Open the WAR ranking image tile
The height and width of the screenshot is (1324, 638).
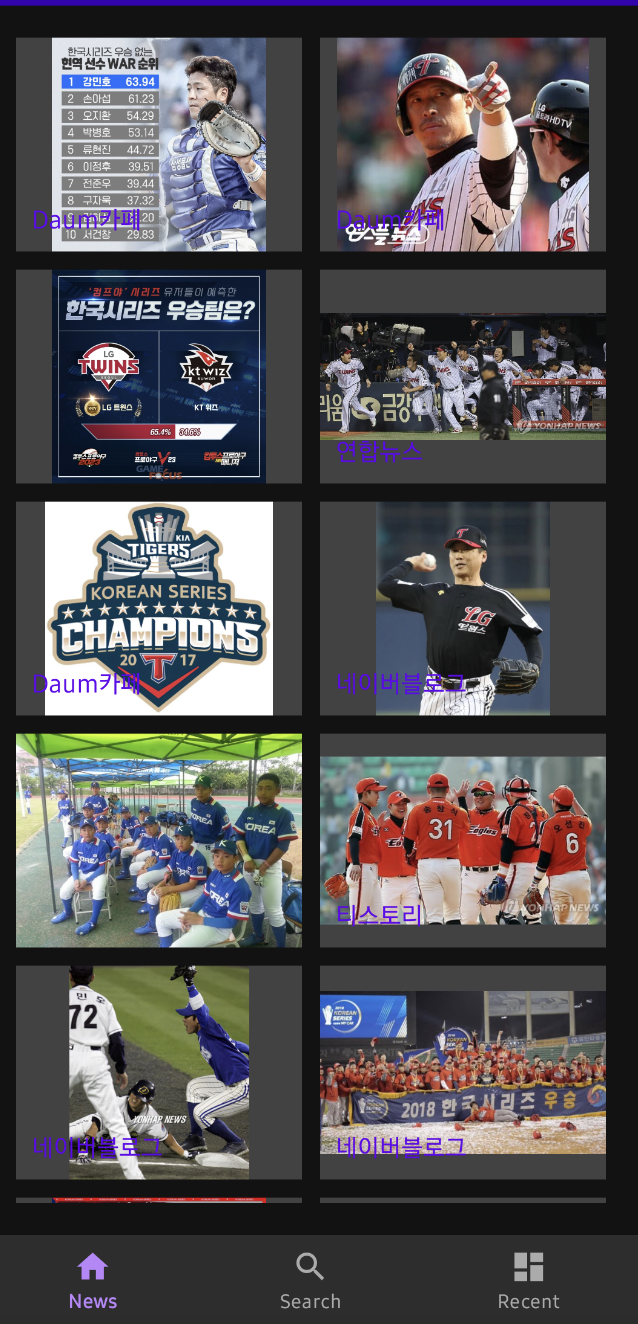(159, 144)
